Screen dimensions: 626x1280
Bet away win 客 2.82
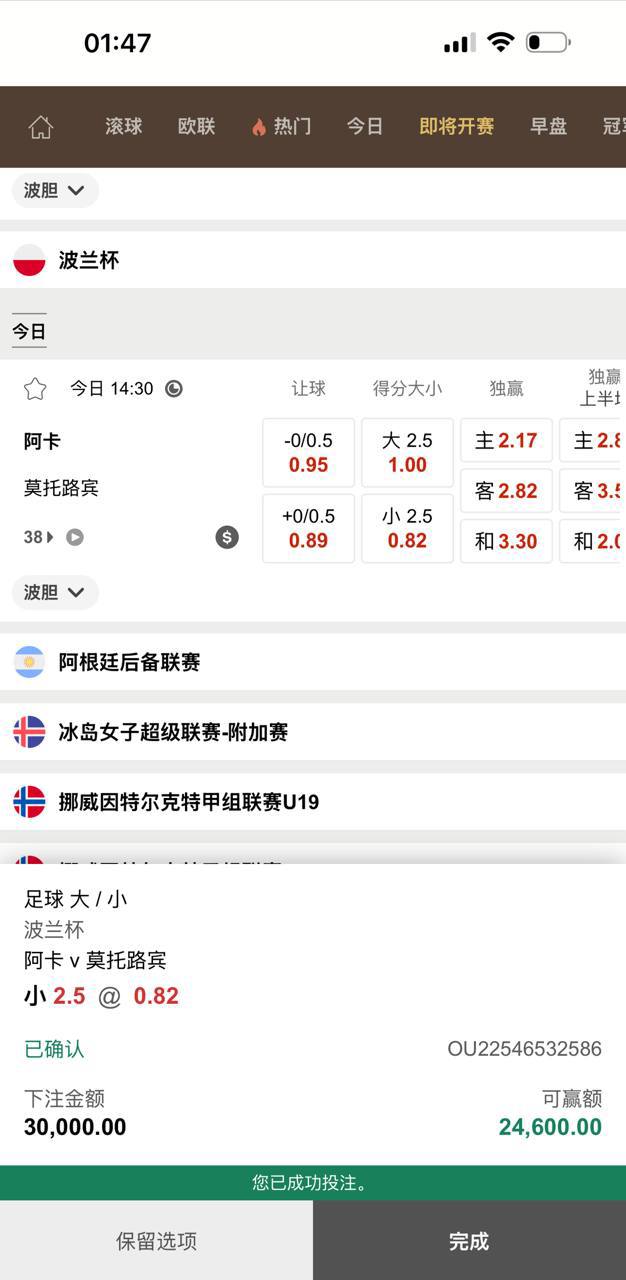(506, 491)
